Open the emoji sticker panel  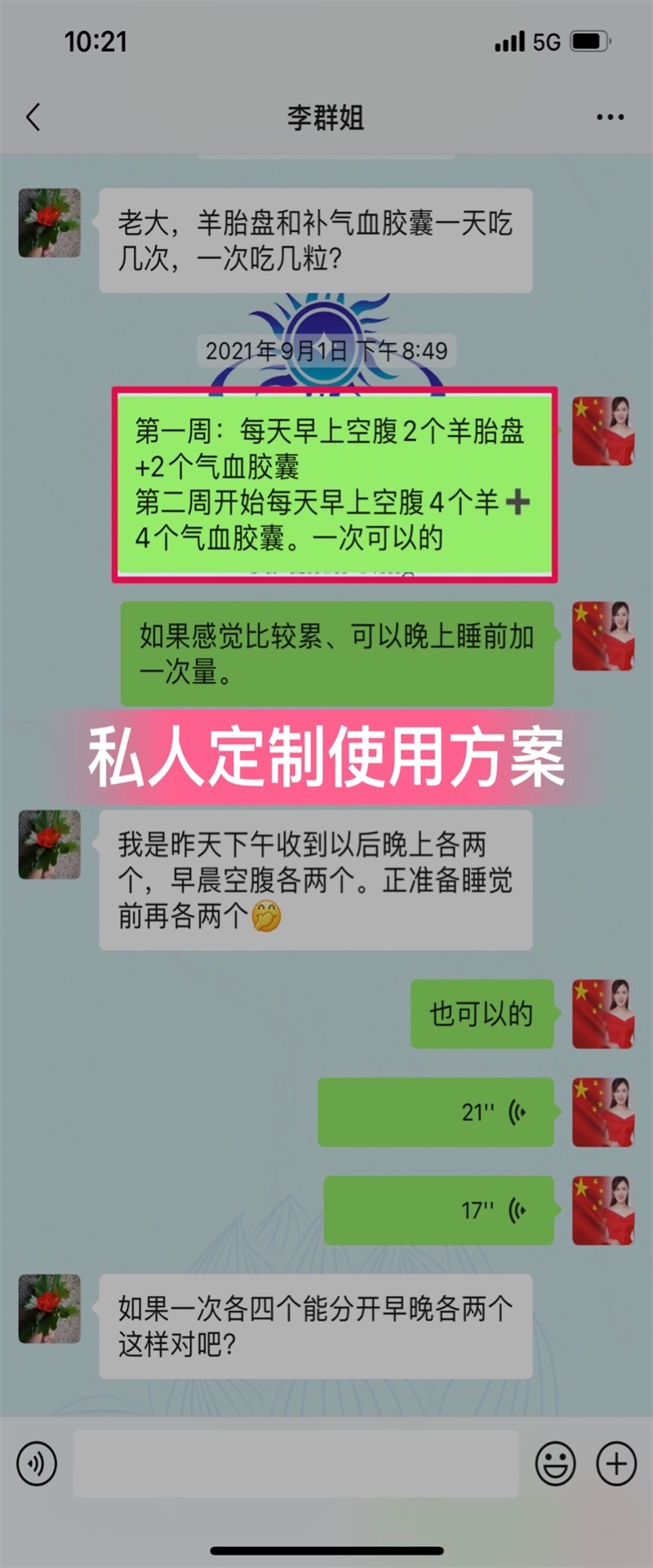coord(555,1463)
